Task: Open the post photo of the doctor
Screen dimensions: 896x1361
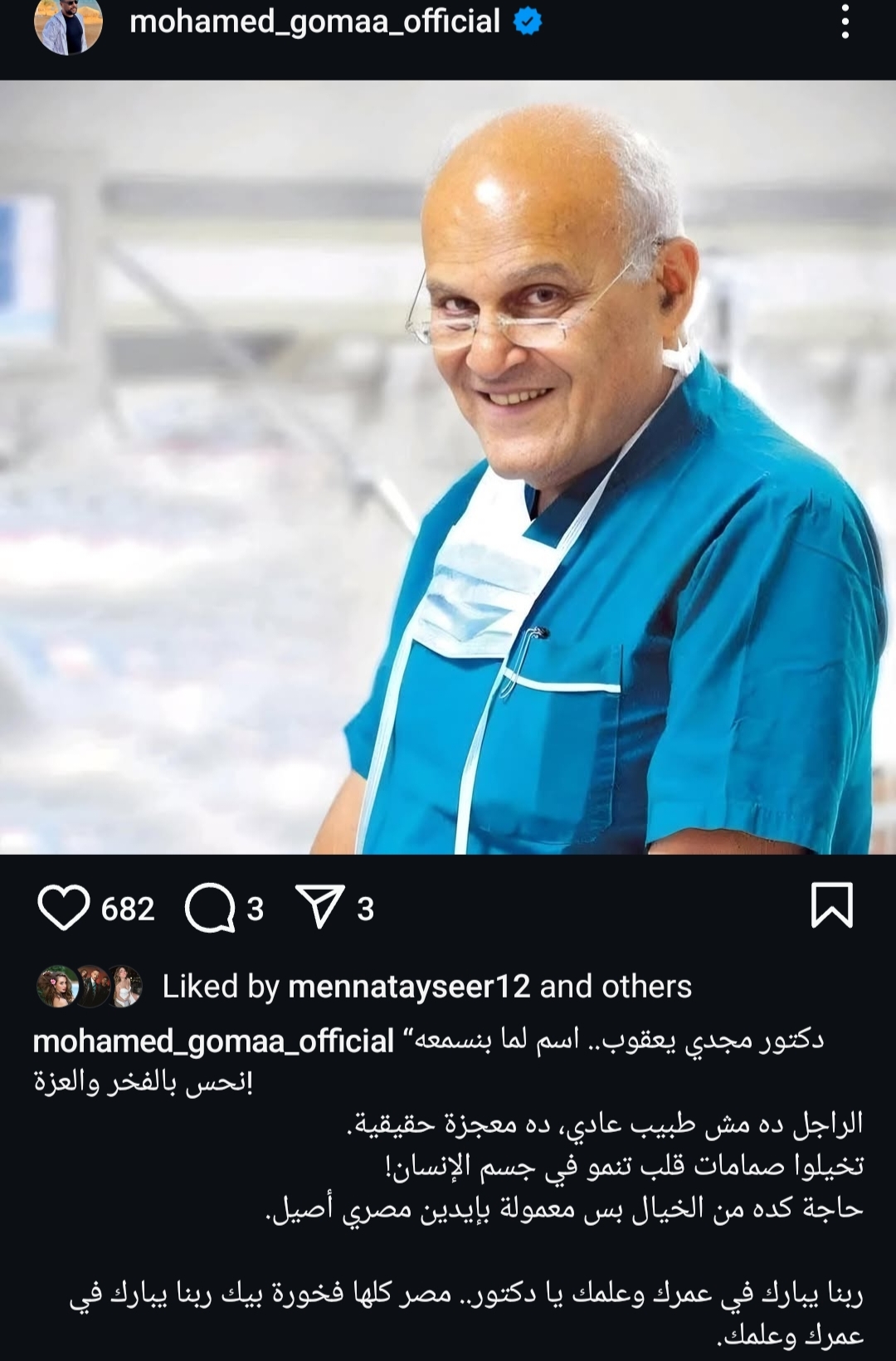Action: [448, 466]
